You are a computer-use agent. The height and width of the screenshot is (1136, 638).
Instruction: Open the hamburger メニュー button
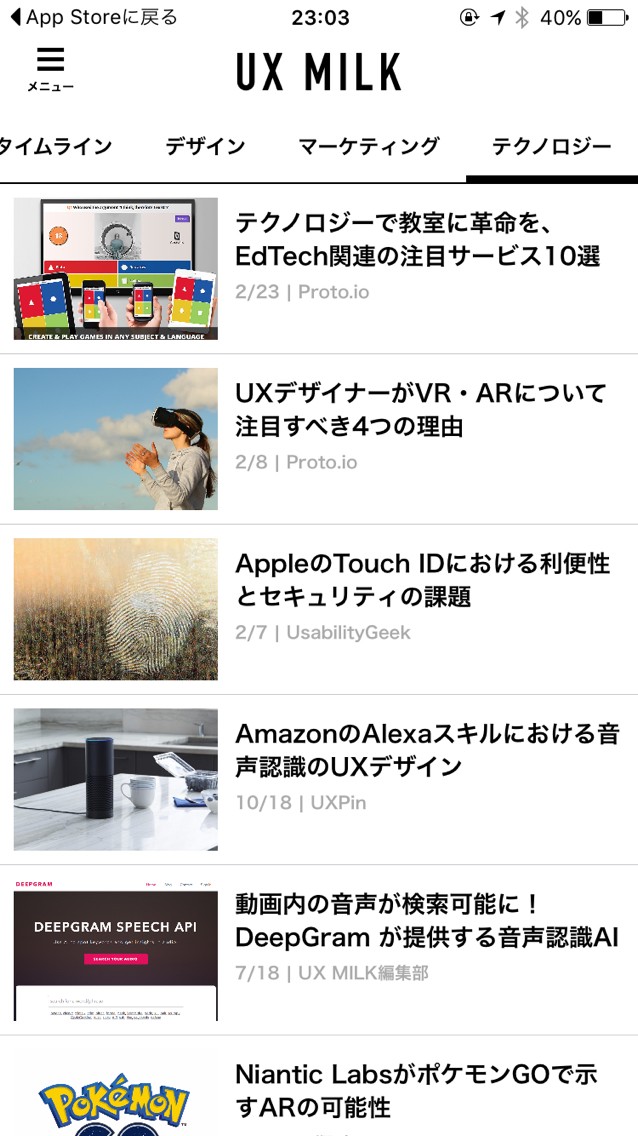(50, 69)
